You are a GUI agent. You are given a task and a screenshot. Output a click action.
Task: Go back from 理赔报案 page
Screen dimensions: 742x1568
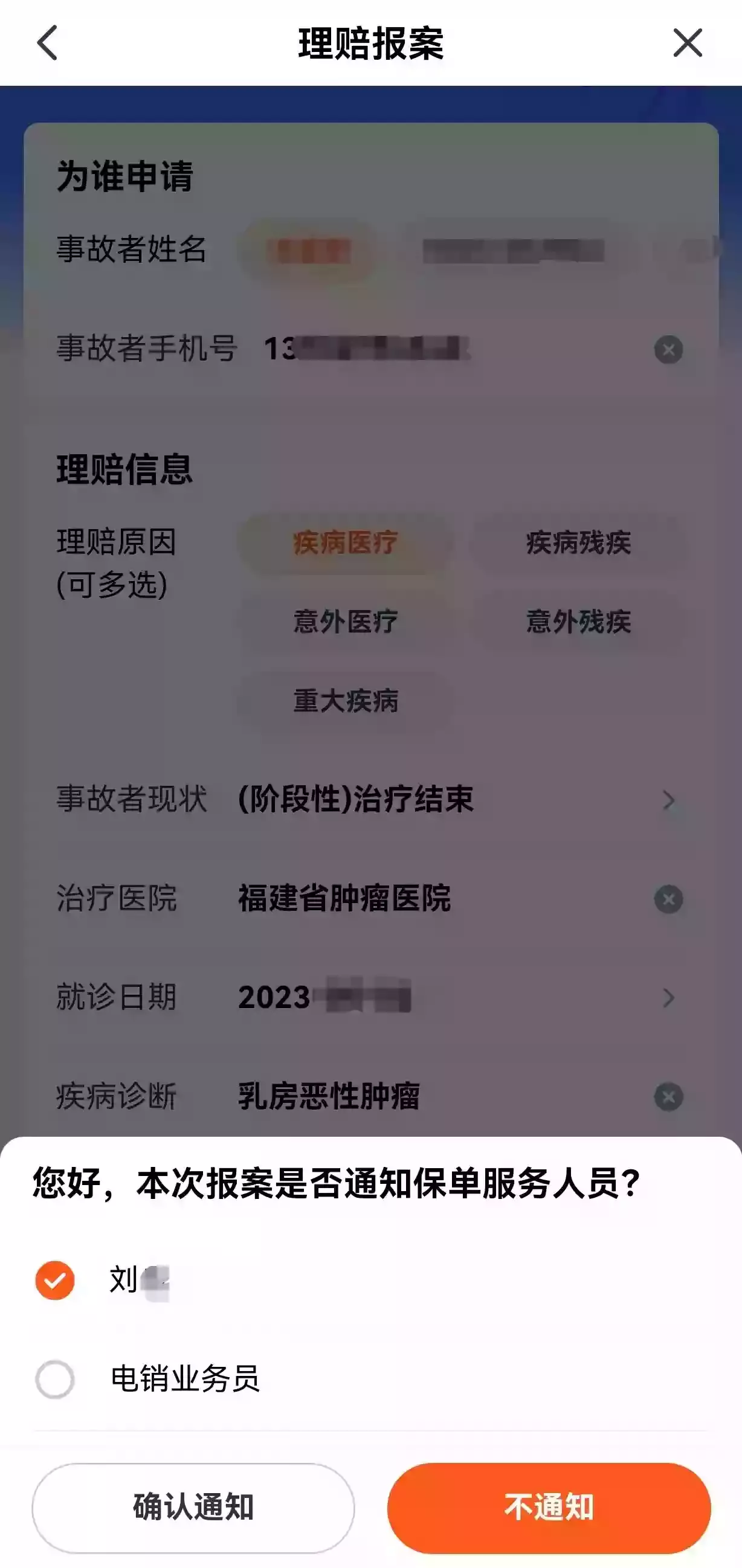48,43
